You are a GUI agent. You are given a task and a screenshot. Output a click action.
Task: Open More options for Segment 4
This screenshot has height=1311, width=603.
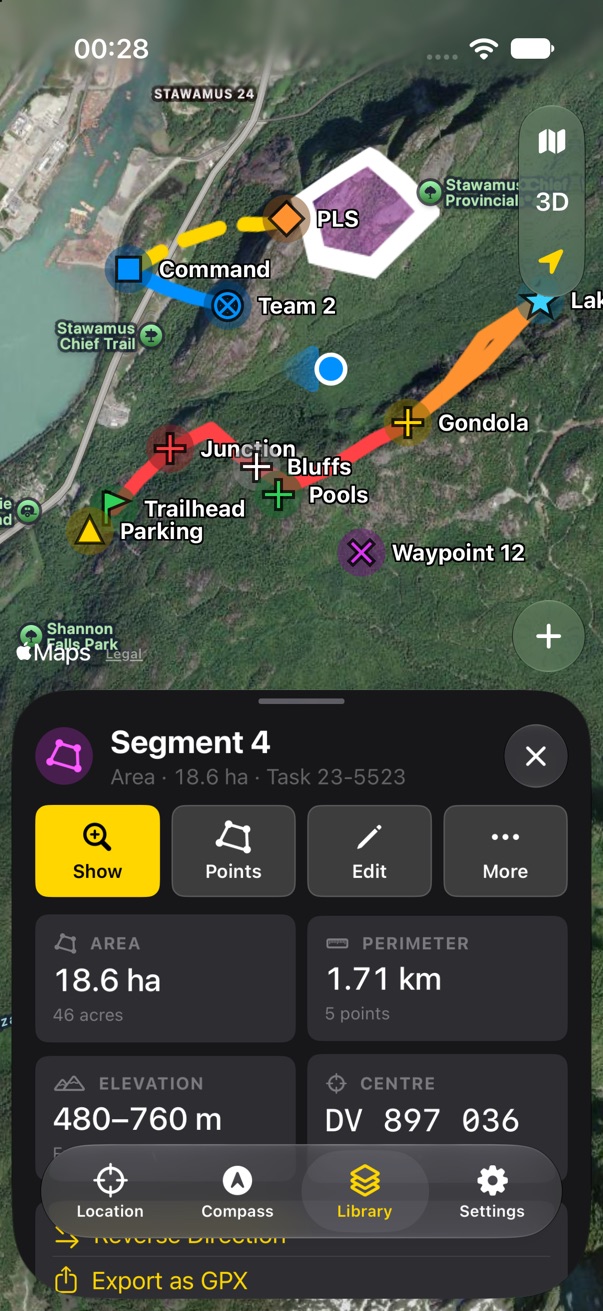pos(506,851)
